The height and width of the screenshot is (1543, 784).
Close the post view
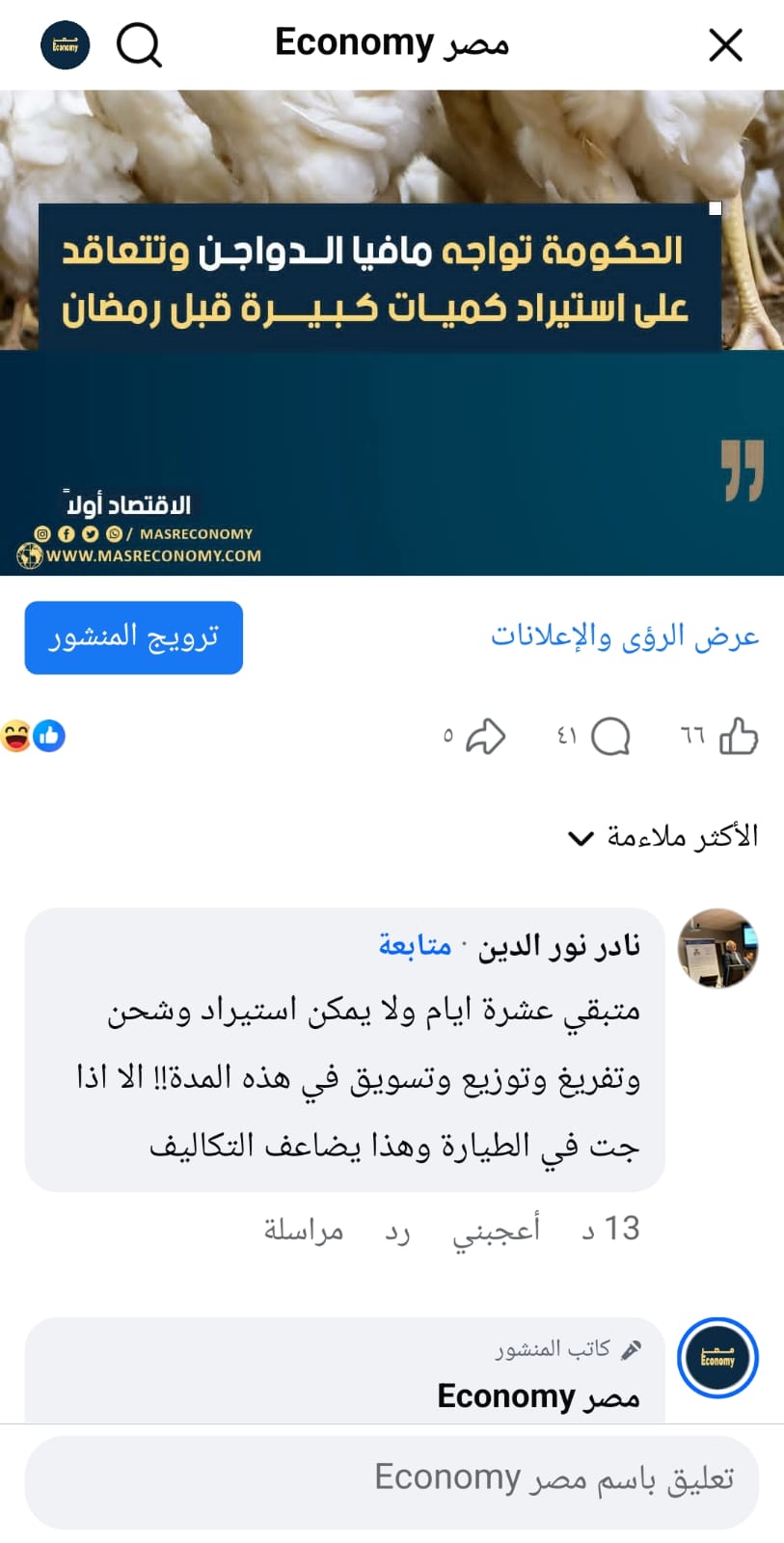tap(725, 44)
